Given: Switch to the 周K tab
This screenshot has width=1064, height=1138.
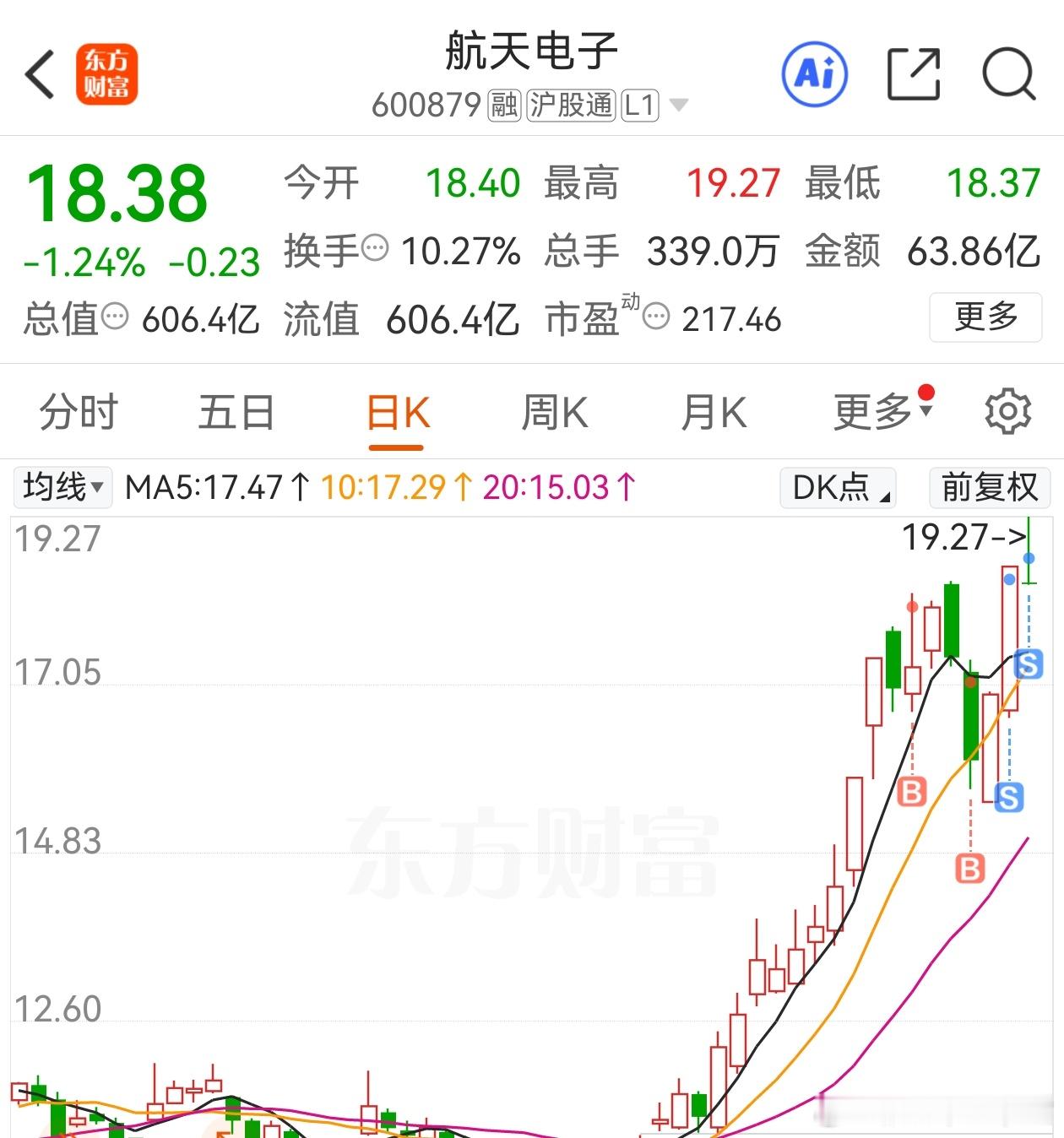Looking at the screenshot, I should (x=554, y=411).
